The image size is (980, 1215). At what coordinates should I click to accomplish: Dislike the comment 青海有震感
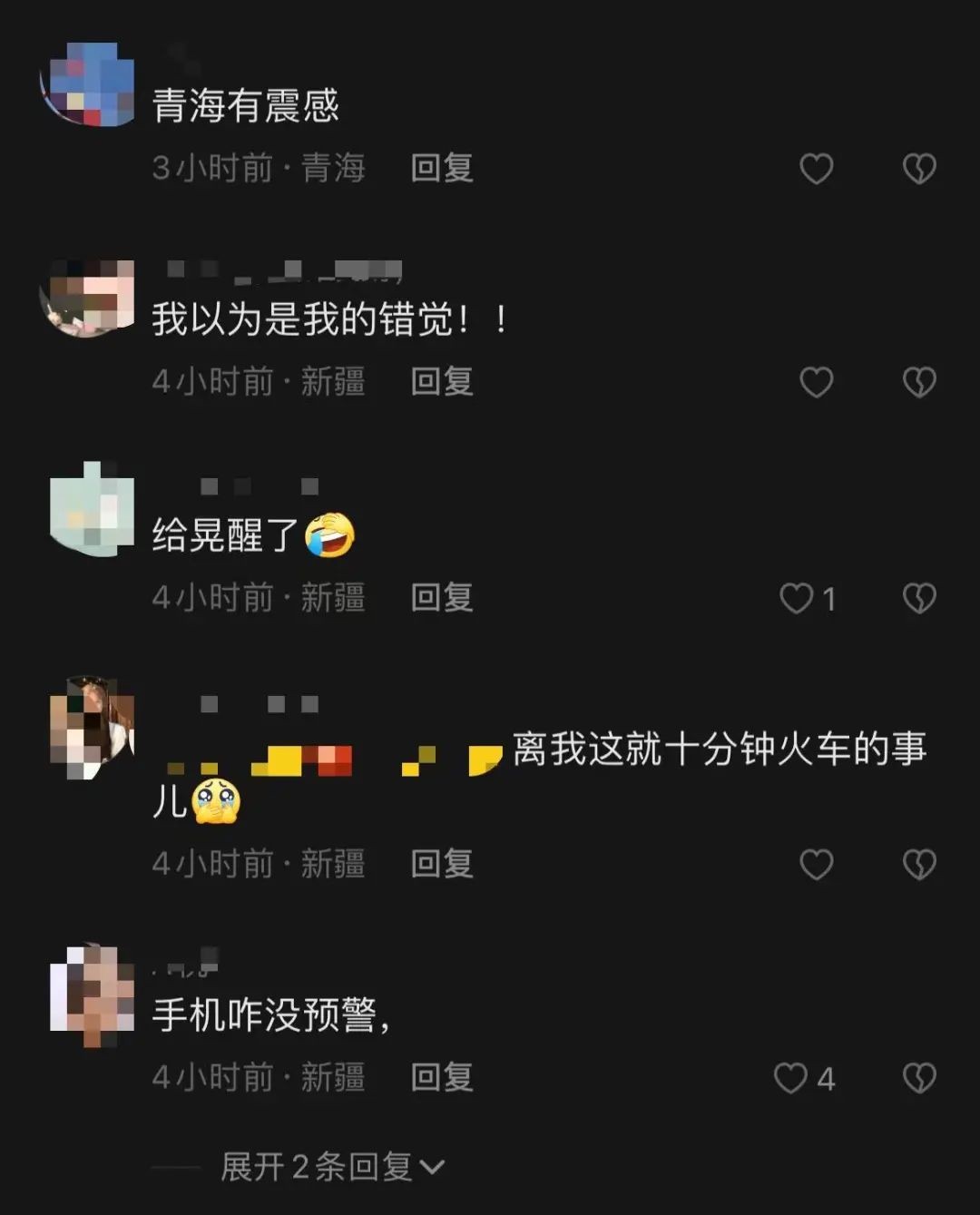pyautogui.click(x=919, y=168)
